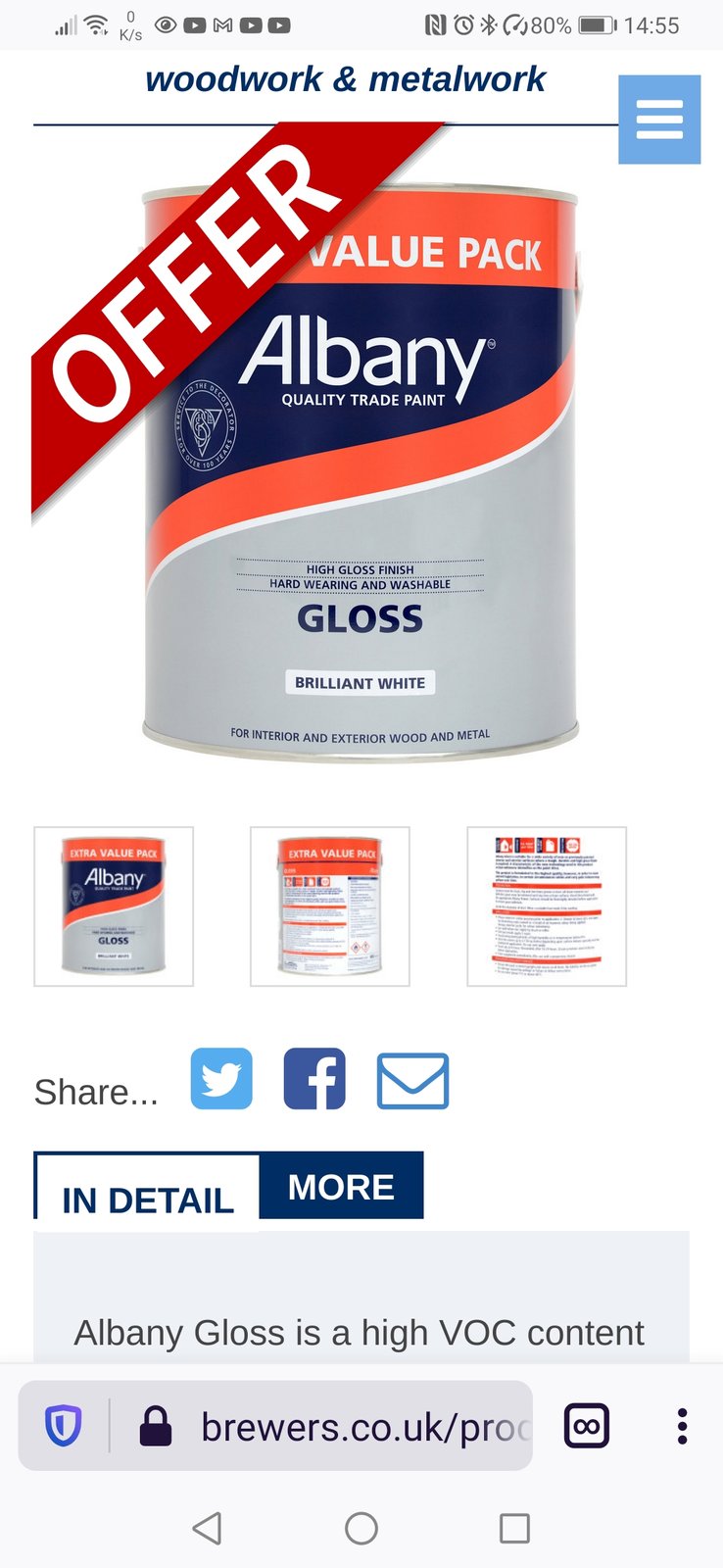Tap the brewers.co.uk address bar
This screenshot has height=1568, width=723.
pos(362,1427)
